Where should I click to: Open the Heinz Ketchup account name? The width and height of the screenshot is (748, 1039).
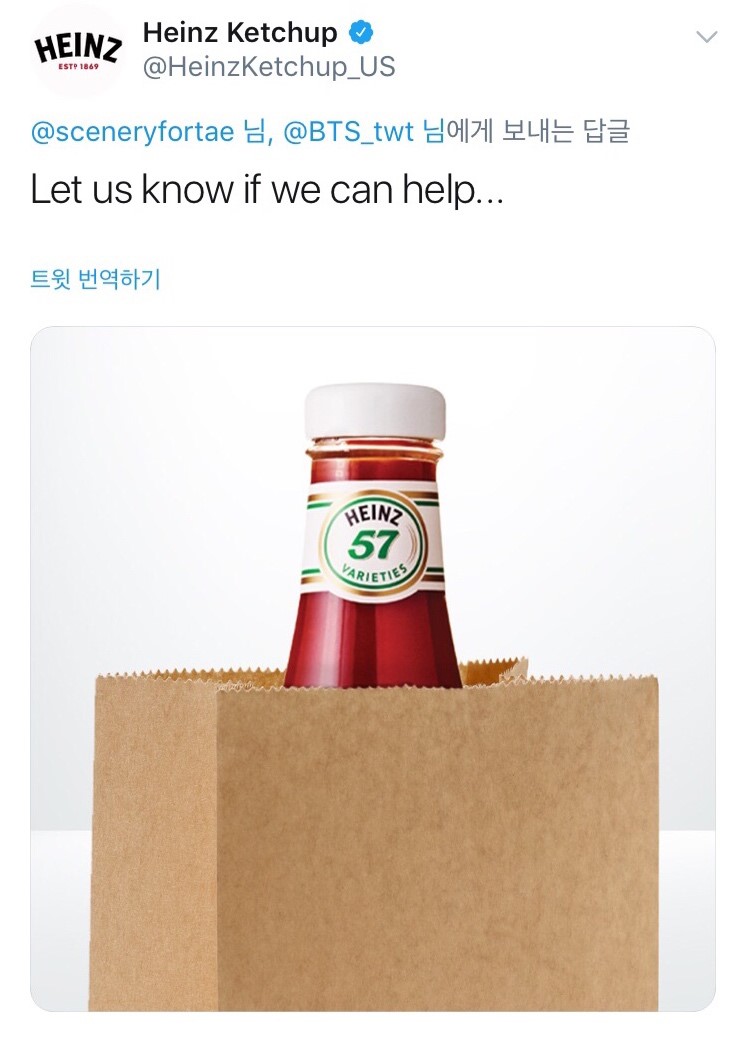(240, 33)
